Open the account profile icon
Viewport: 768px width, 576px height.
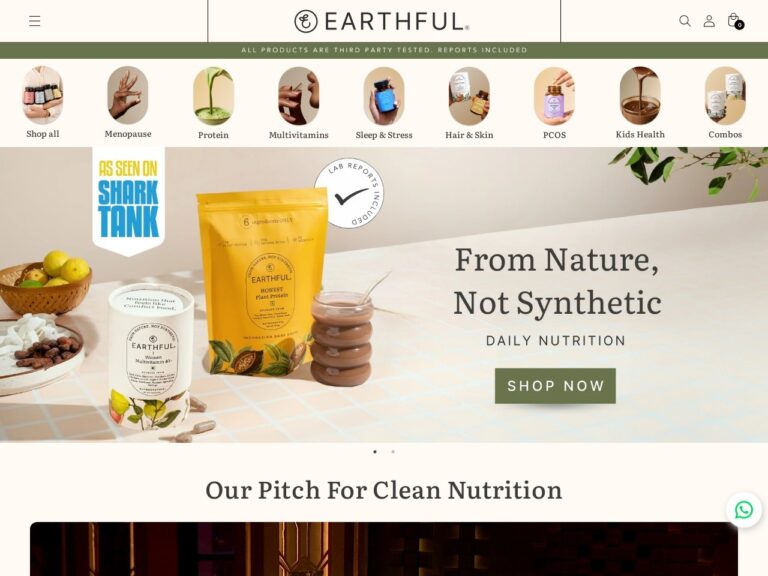tap(709, 21)
